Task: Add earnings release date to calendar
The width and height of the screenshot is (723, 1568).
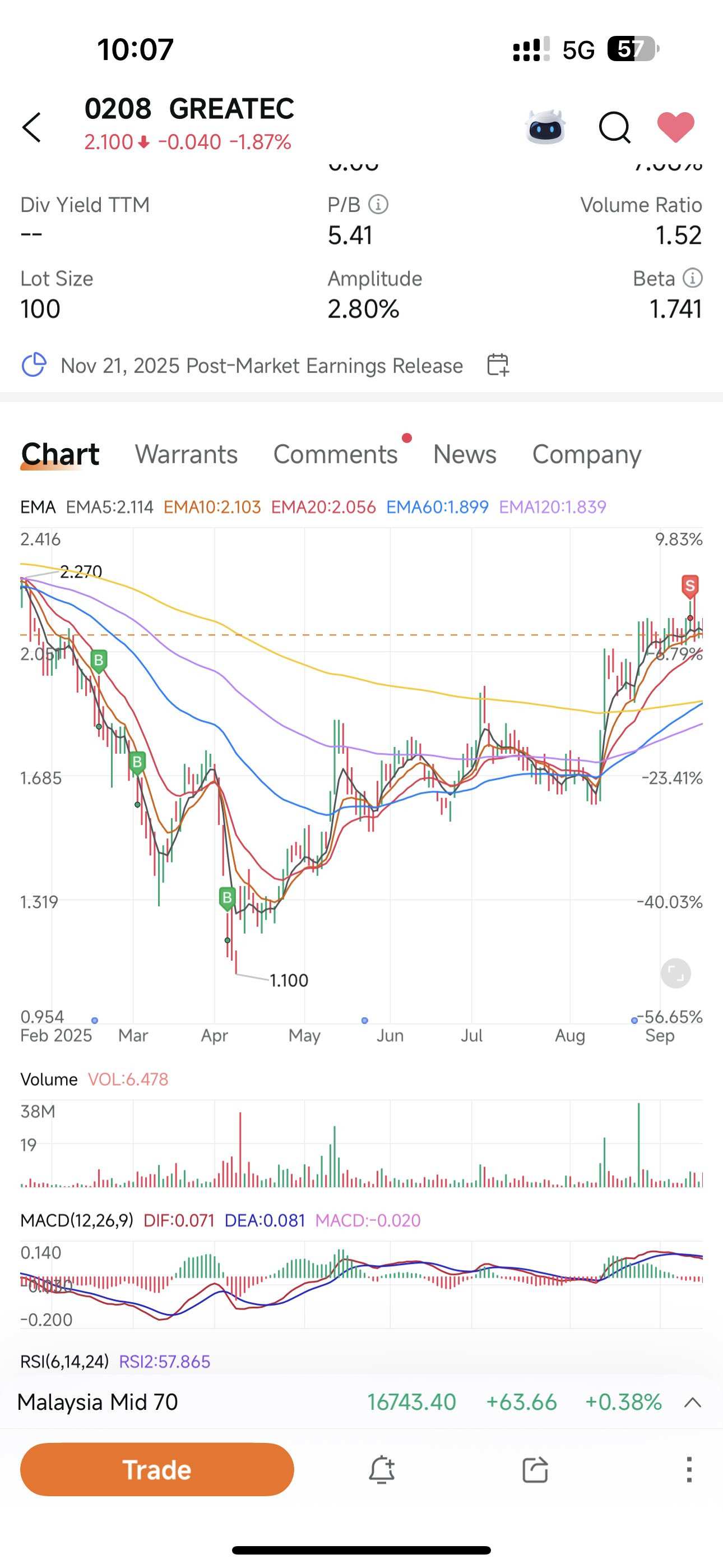Action: click(498, 365)
